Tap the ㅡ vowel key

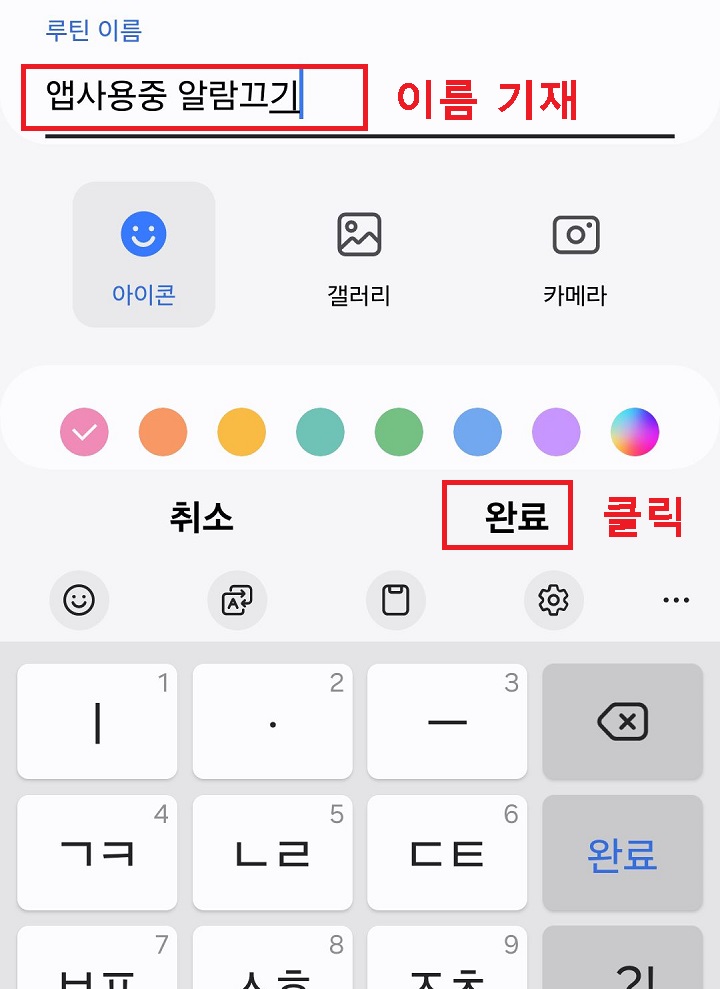[446, 721]
